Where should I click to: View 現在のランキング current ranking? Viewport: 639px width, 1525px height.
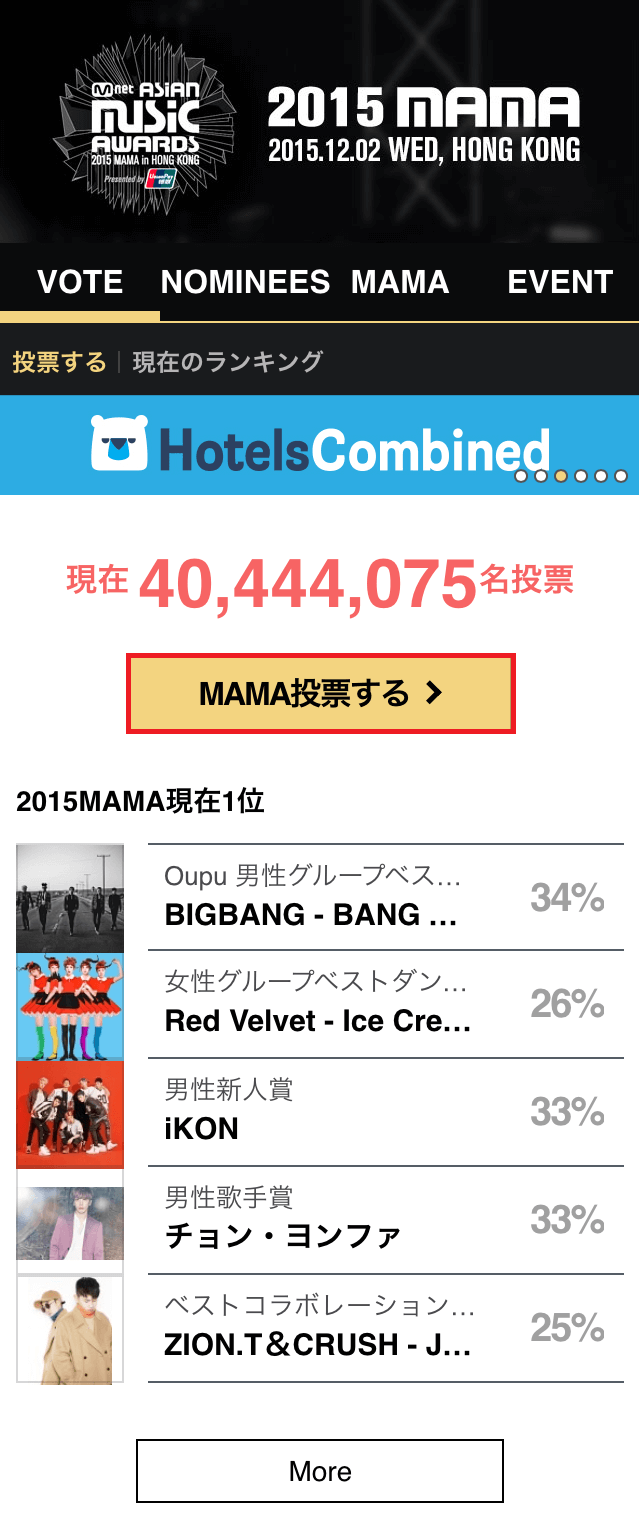click(x=228, y=361)
